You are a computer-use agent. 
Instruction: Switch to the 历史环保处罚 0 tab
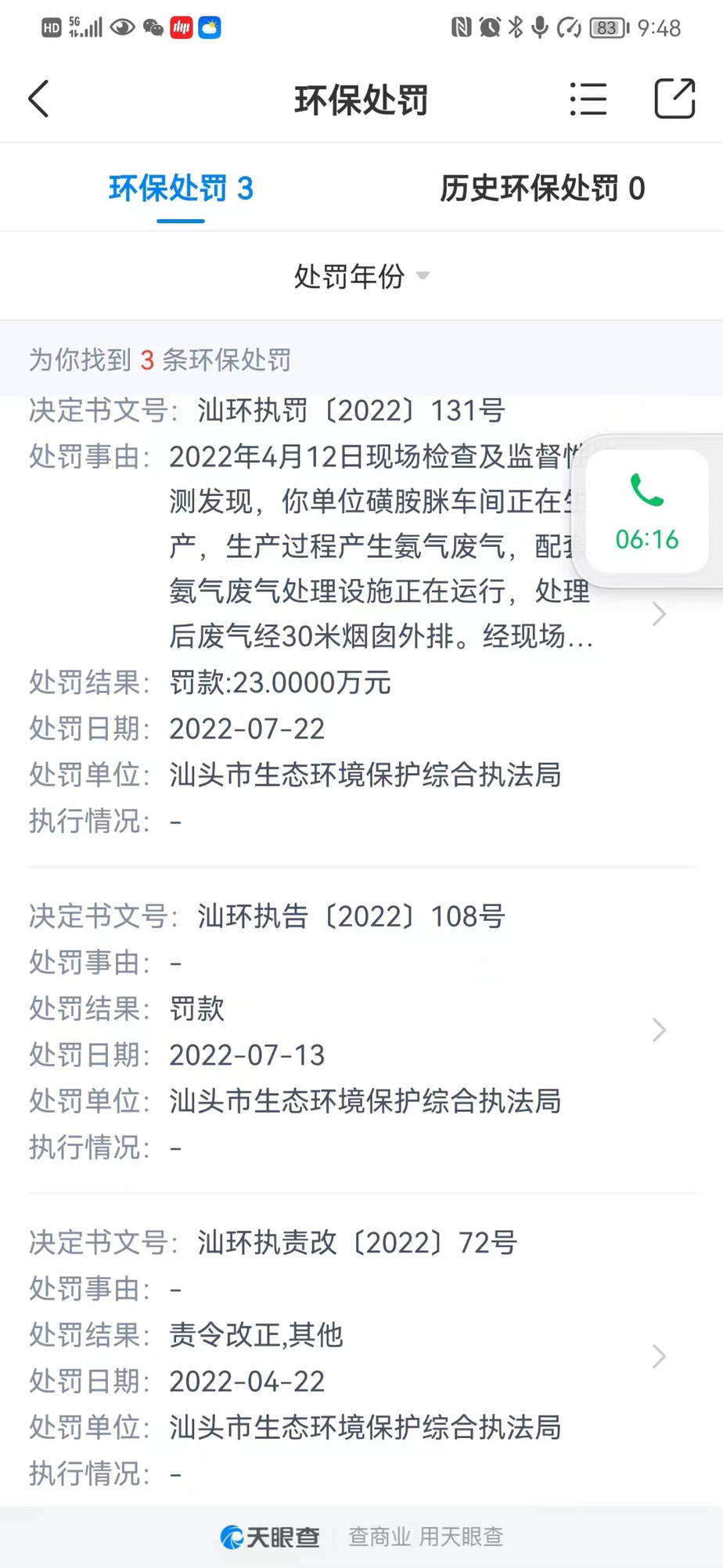542,189
